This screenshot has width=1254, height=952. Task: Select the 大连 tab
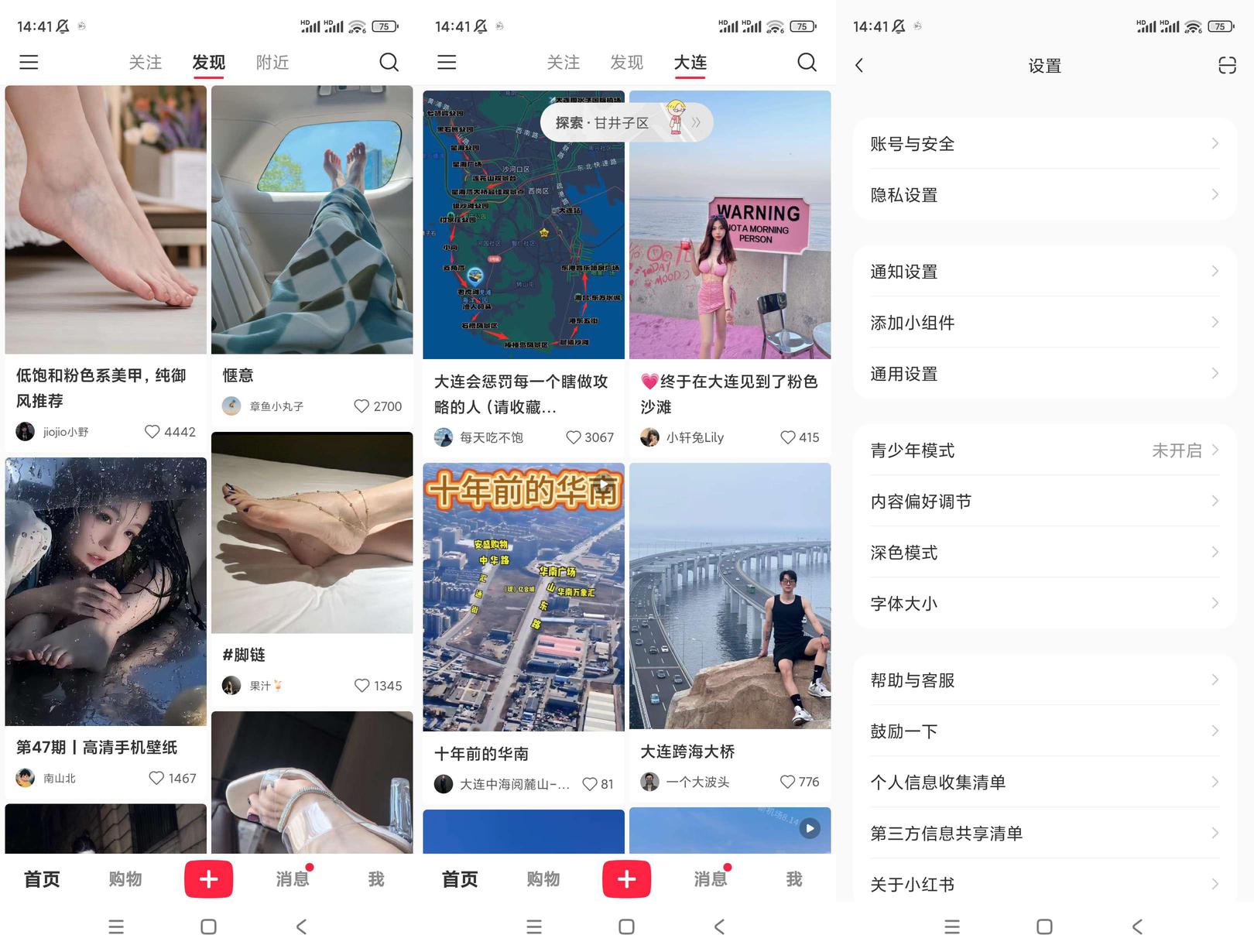coord(690,63)
